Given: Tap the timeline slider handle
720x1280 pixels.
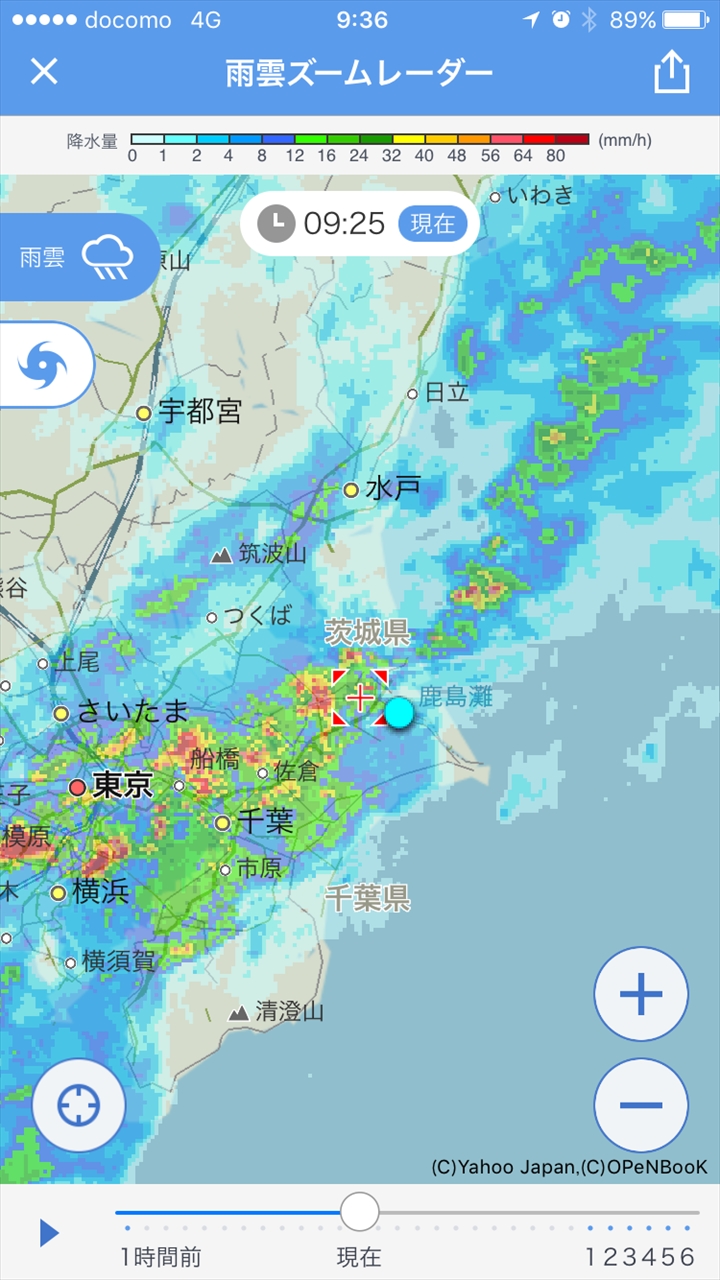Looking at the screenshot, I should (359, 1212).
